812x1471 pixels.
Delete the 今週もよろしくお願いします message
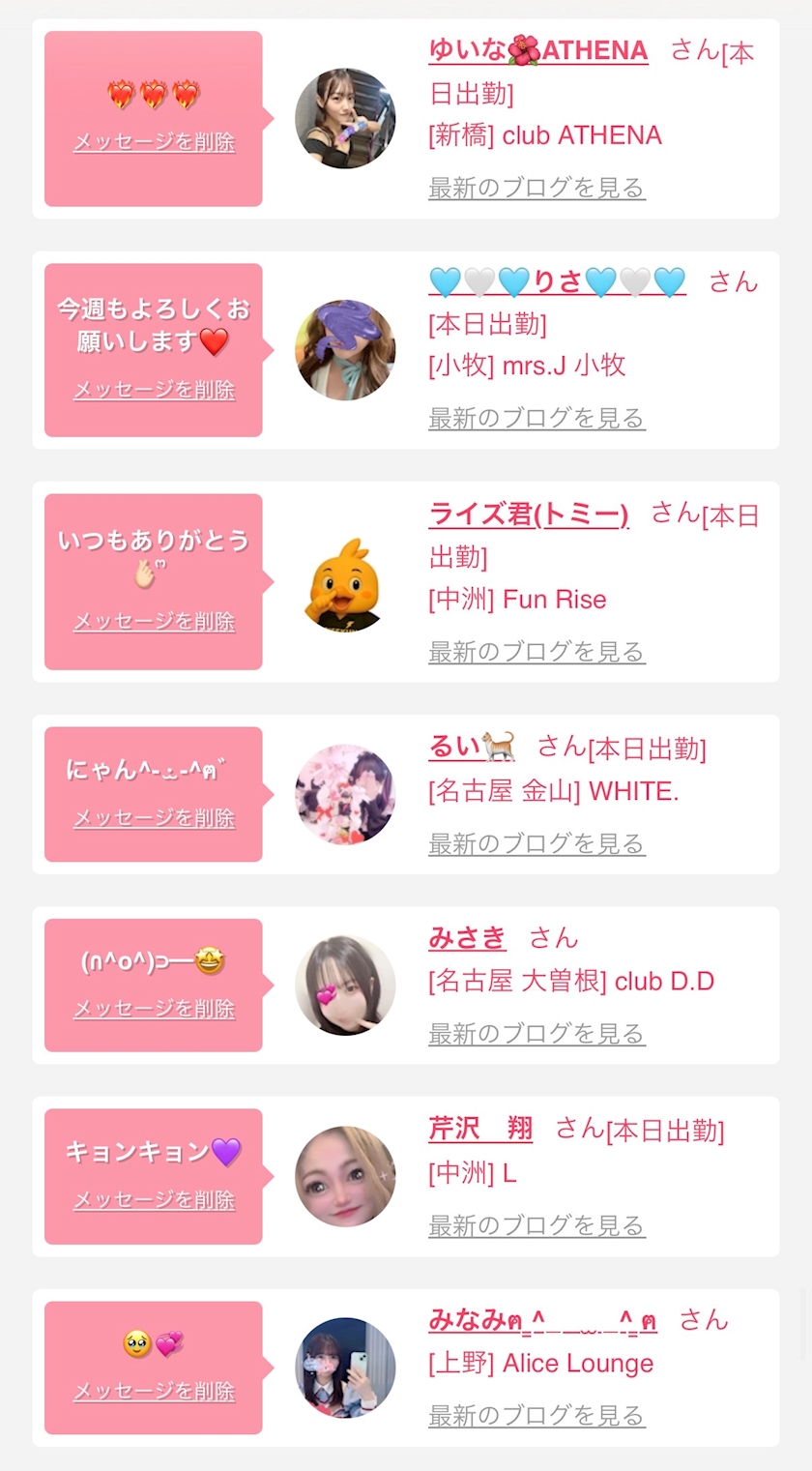point(154,390)
